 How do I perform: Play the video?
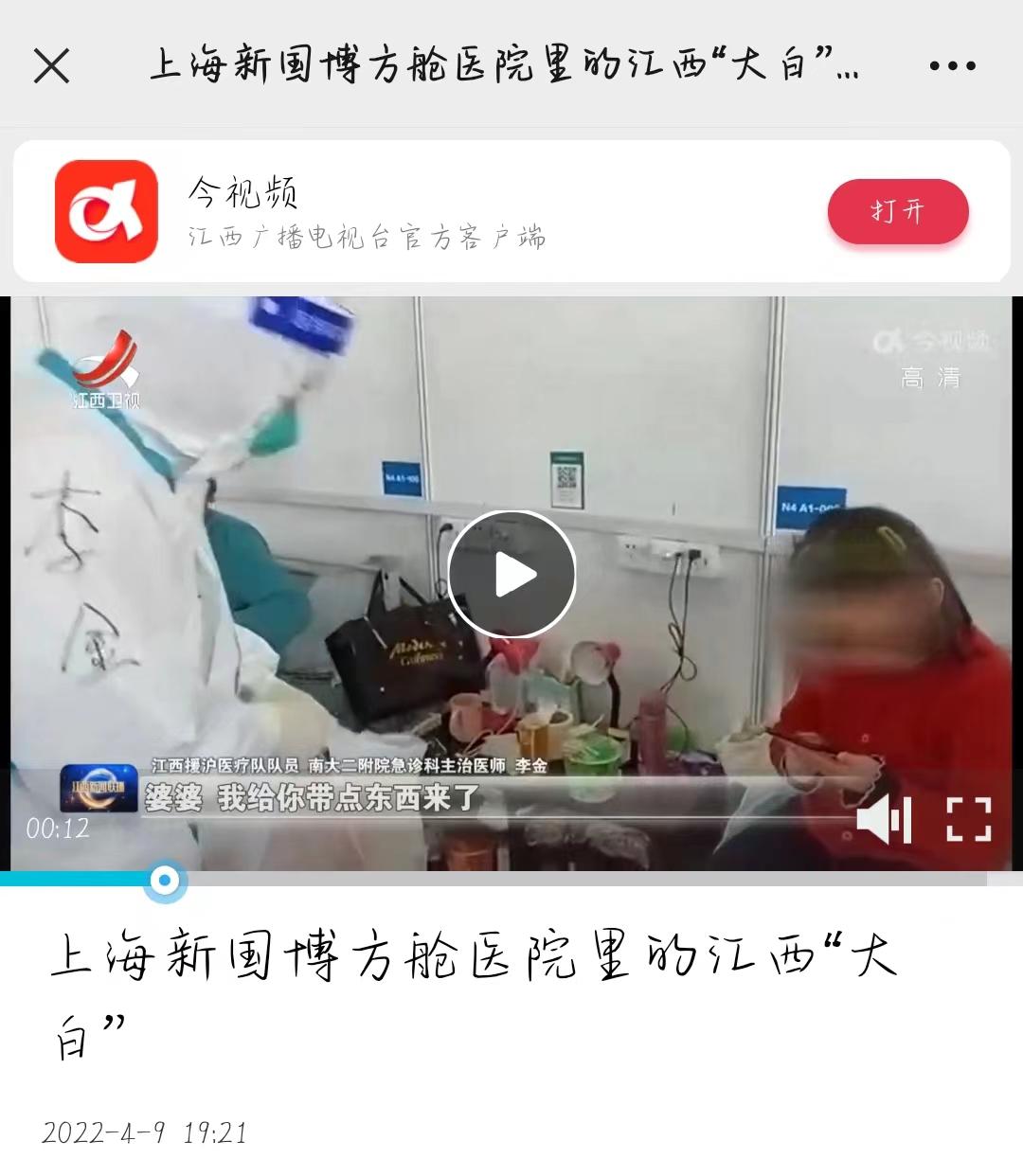(x=511, y=575)
